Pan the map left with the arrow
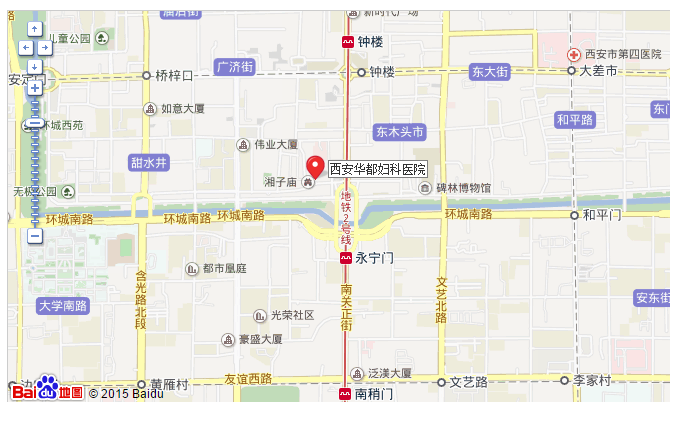 click(x=25, y=47)
